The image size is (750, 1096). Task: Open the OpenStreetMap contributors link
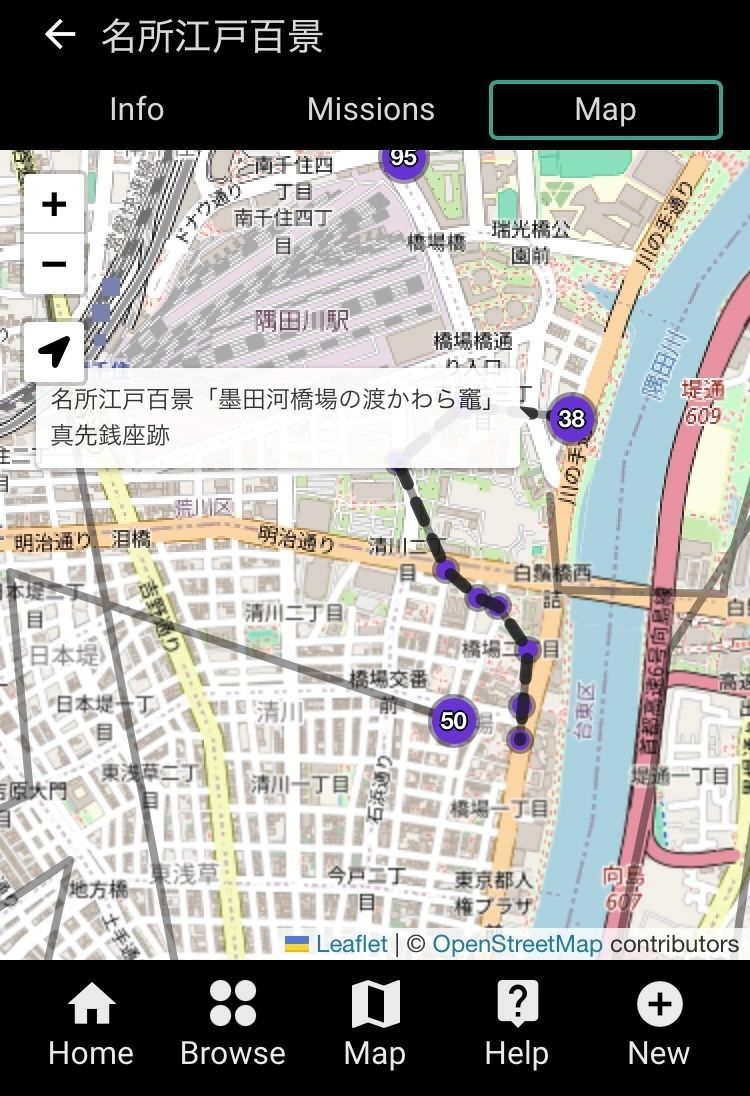(x=517, y=944)
